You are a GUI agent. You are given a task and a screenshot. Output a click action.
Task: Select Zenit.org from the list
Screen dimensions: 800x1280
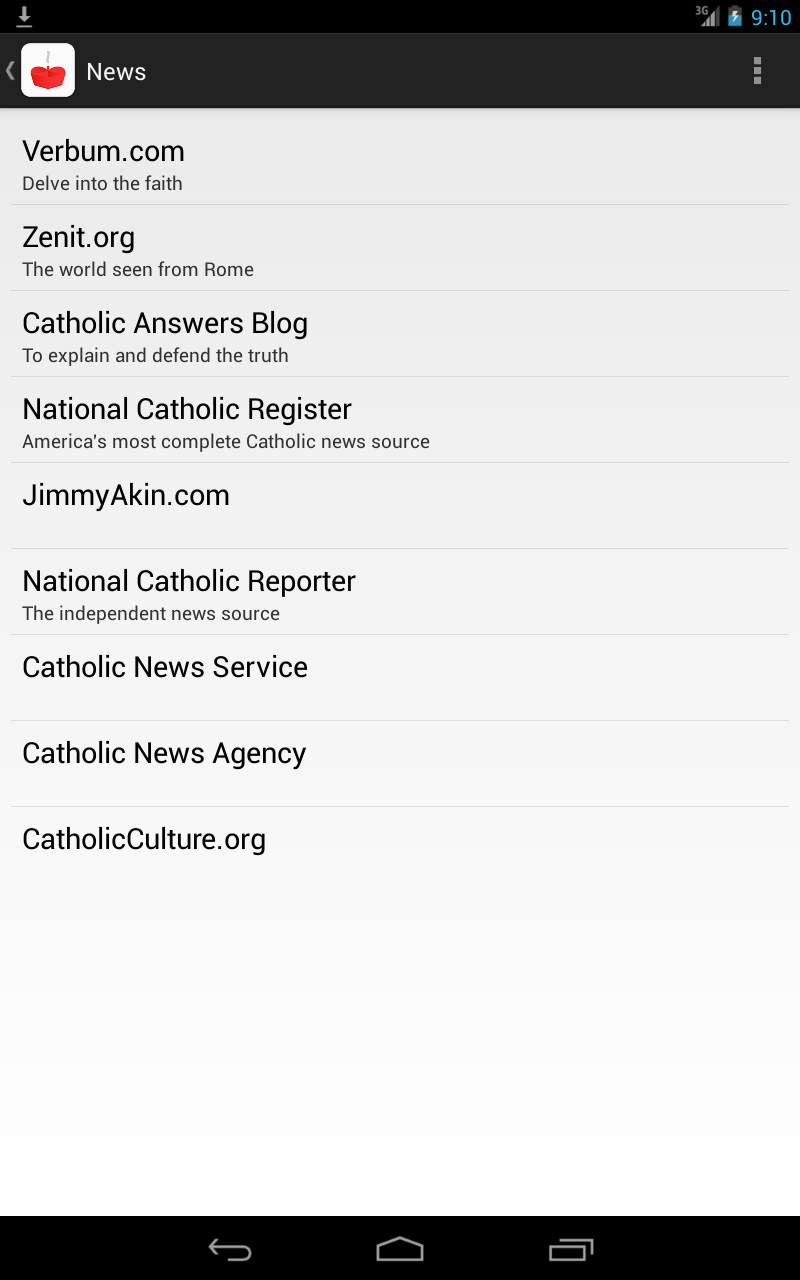coord(400,249)
